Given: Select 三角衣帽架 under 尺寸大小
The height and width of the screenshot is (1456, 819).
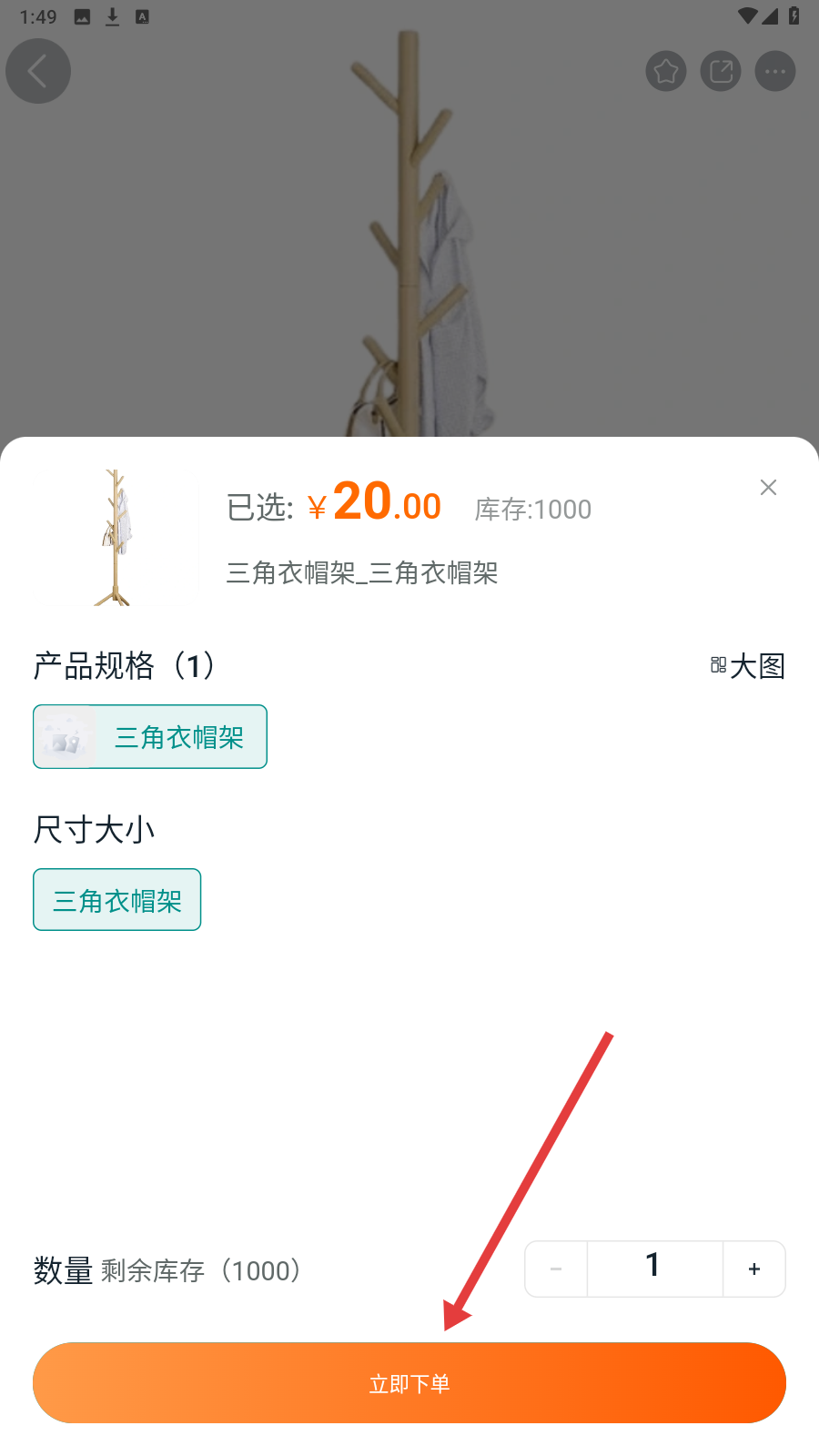Looking at the screenshot, I should pos(117,900).
